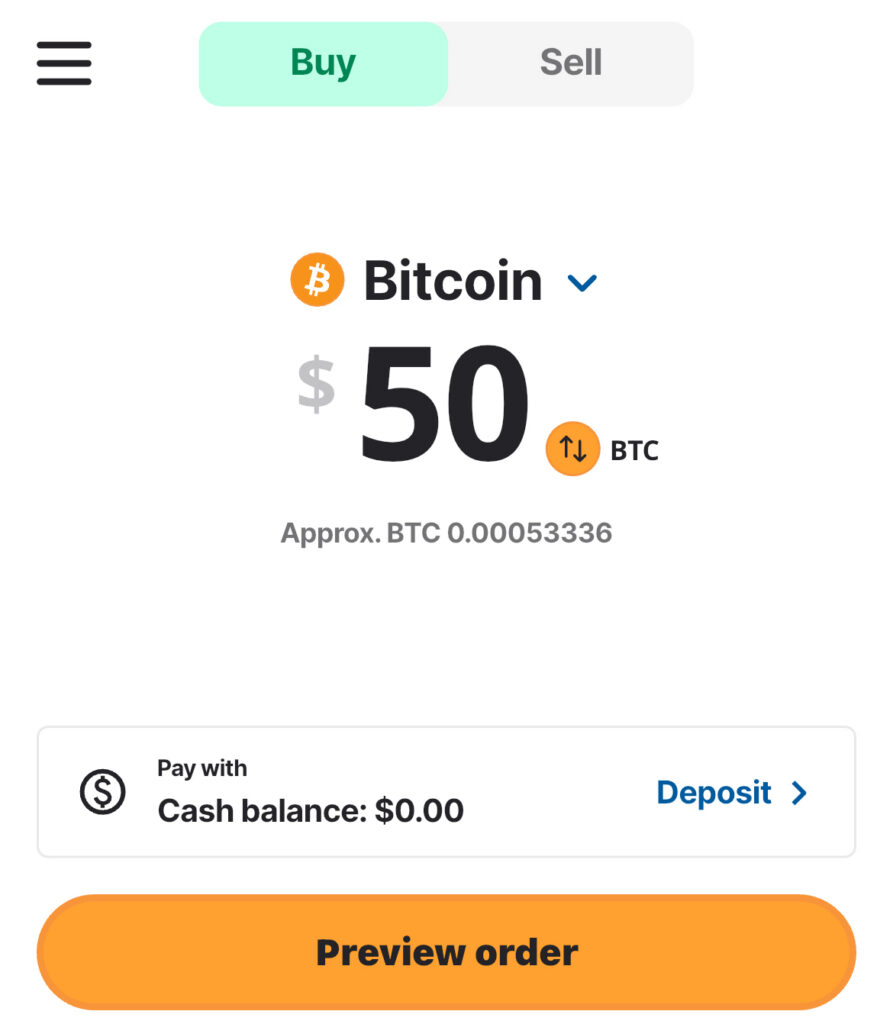Open the hamburger navigation menu
The height and width of the screenshot is (1024, 893).
point(63,63)
